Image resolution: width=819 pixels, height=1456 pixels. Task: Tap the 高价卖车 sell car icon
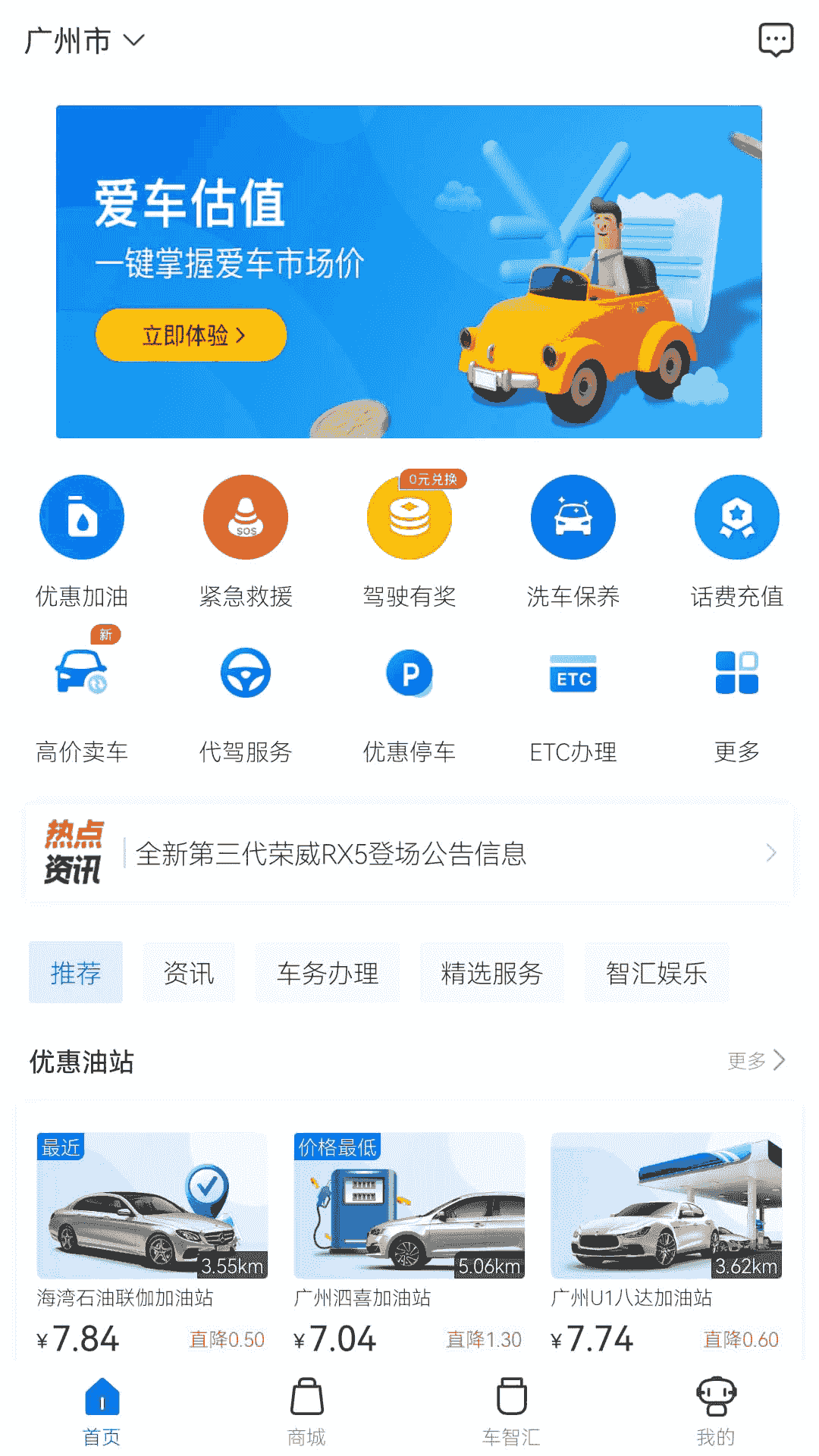point(82,673)
